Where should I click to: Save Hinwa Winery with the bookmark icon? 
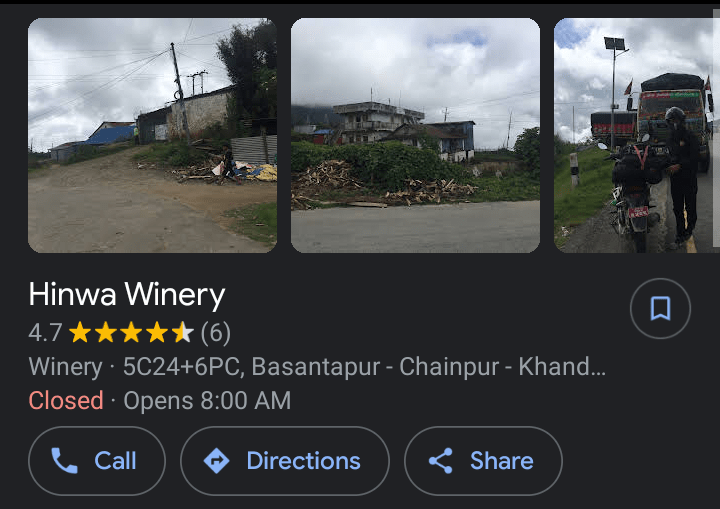660,309
